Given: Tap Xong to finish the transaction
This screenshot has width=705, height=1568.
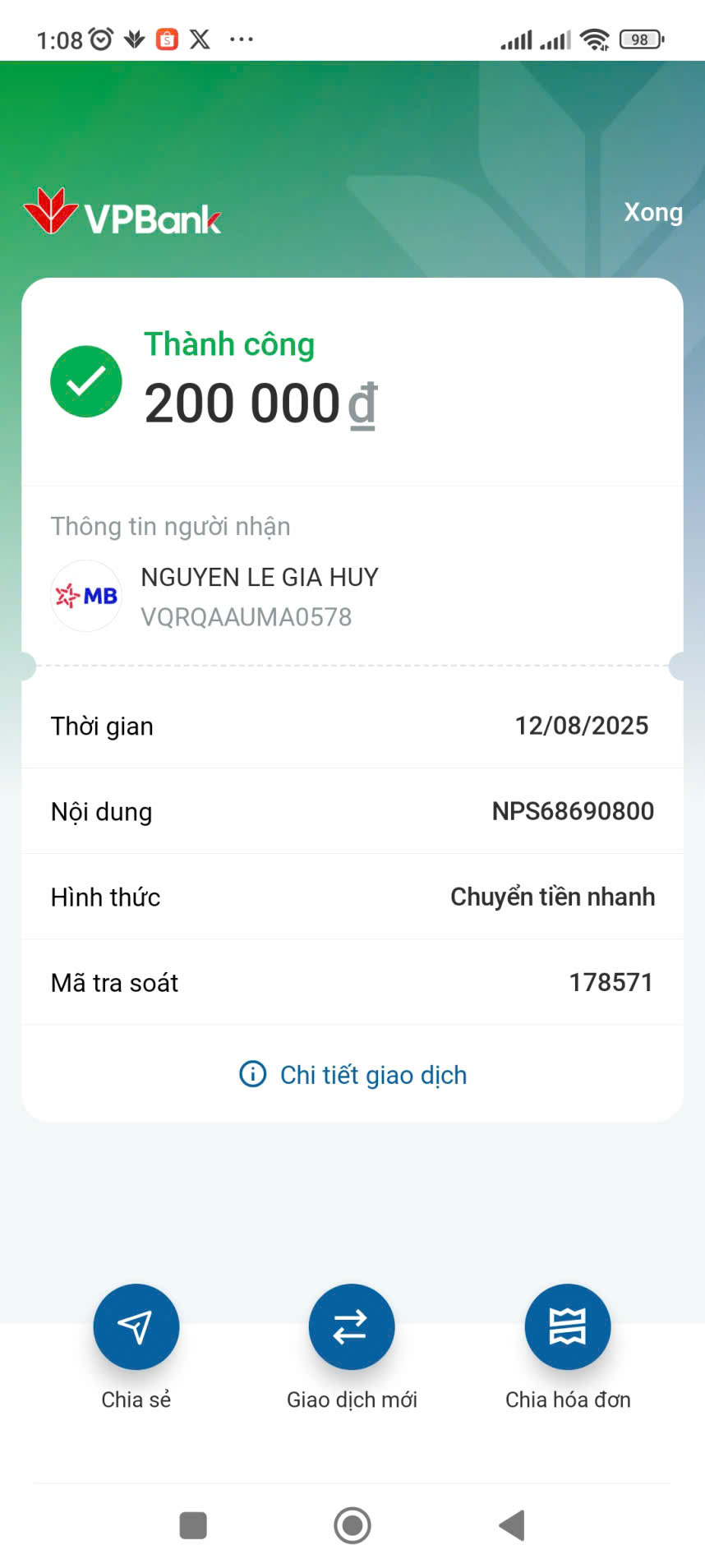Looking at the screenshot, I should tap(652, 212).
